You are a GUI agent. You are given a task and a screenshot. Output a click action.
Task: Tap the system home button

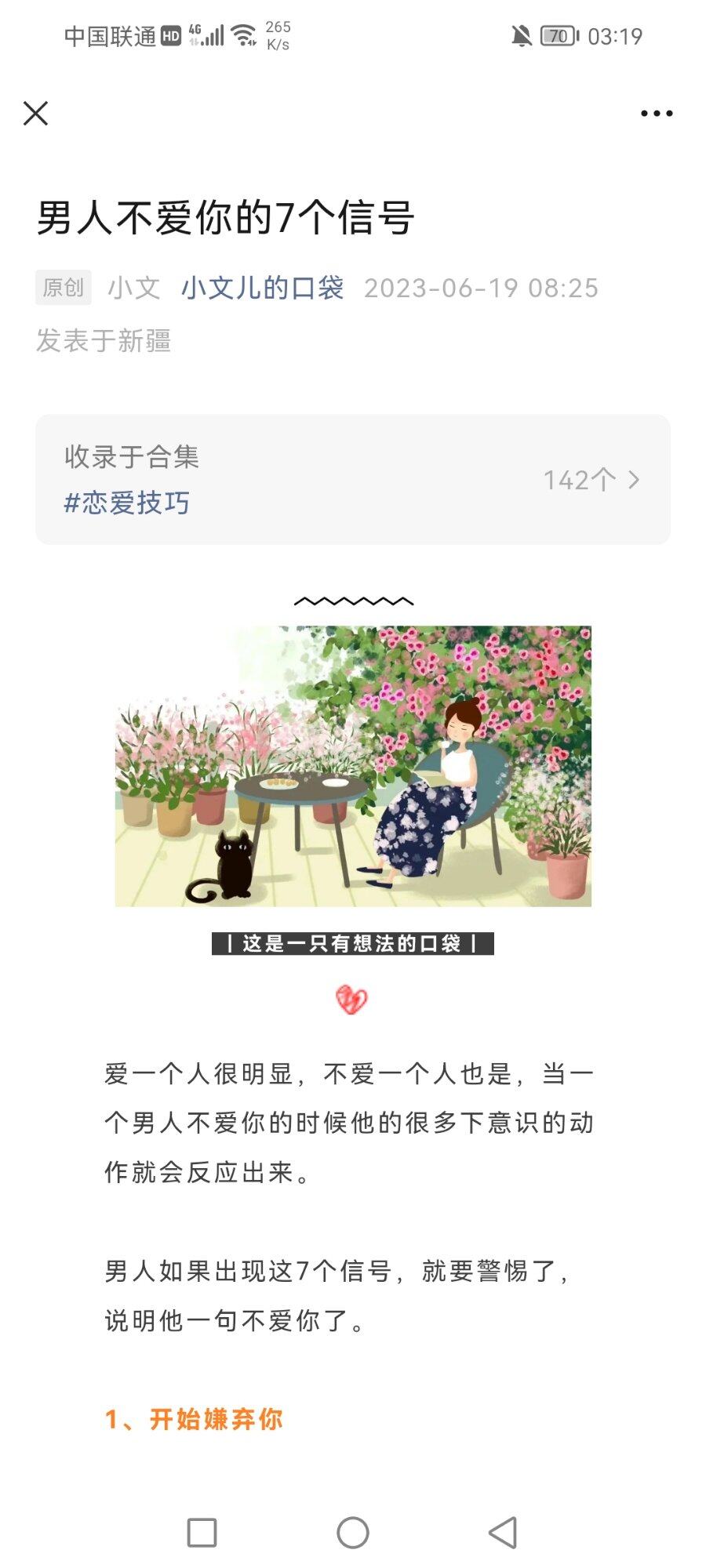point(352,1532)
